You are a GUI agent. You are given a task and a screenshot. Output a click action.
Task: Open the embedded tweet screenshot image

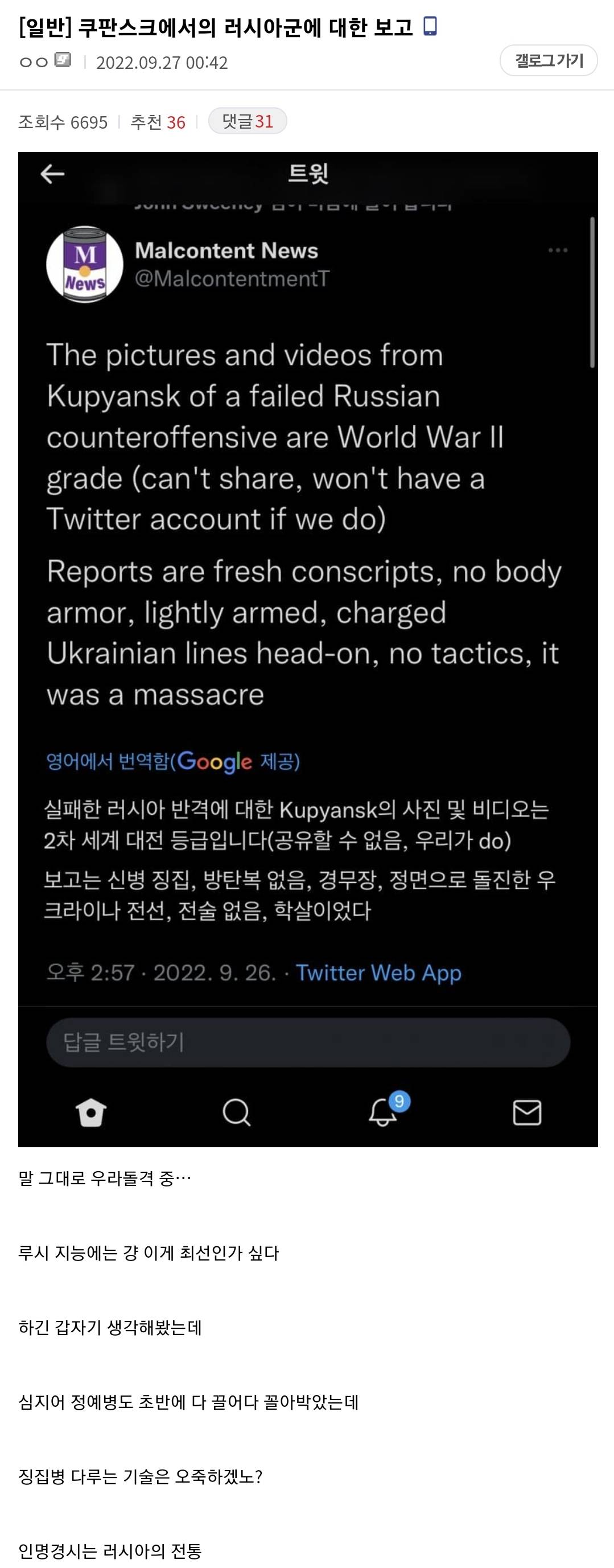(x=308, y=650)
